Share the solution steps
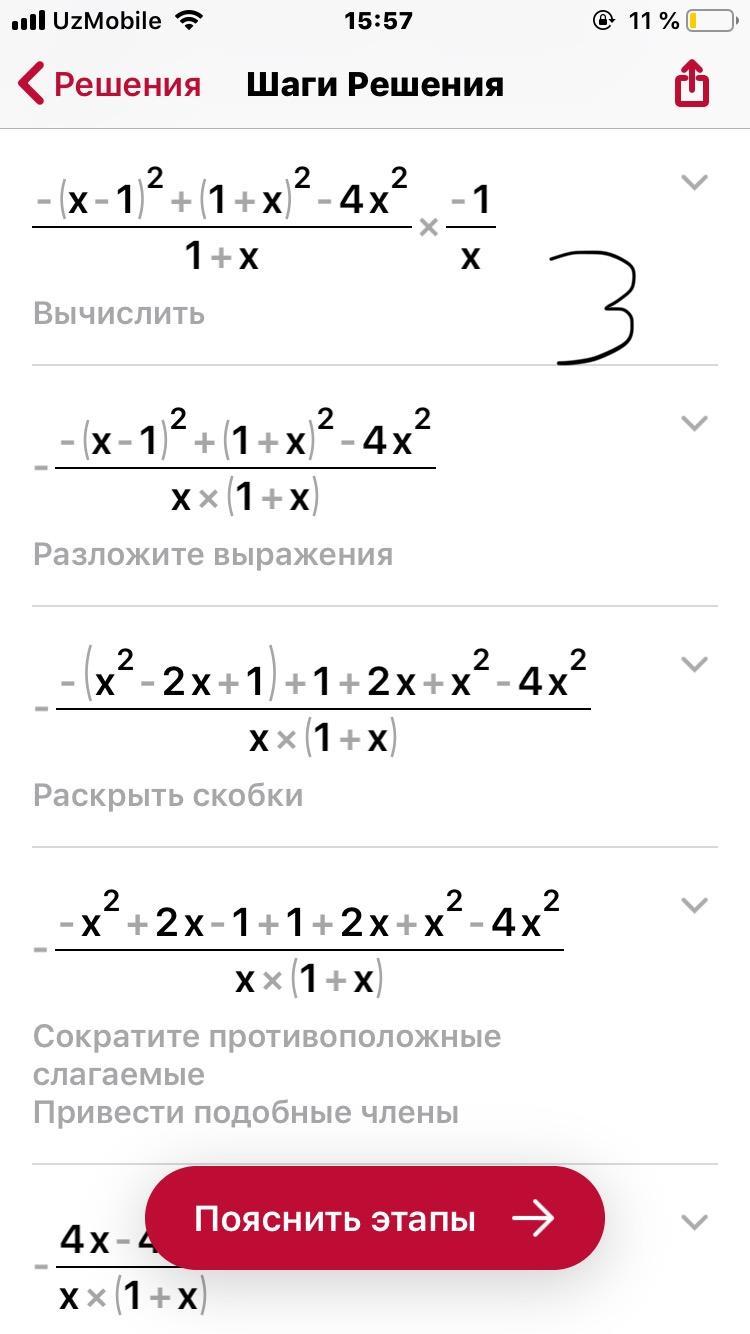750x1334 pixels. 692,83
